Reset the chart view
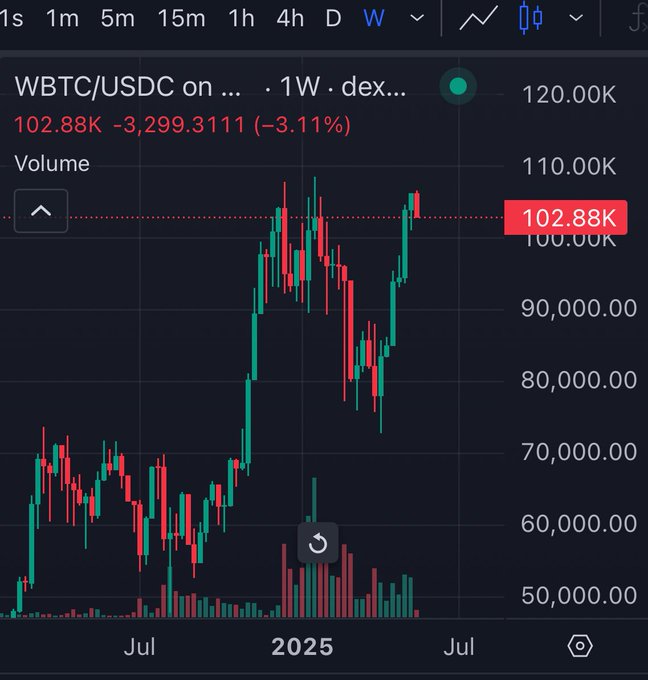648x680 pixels. (317, 544)
